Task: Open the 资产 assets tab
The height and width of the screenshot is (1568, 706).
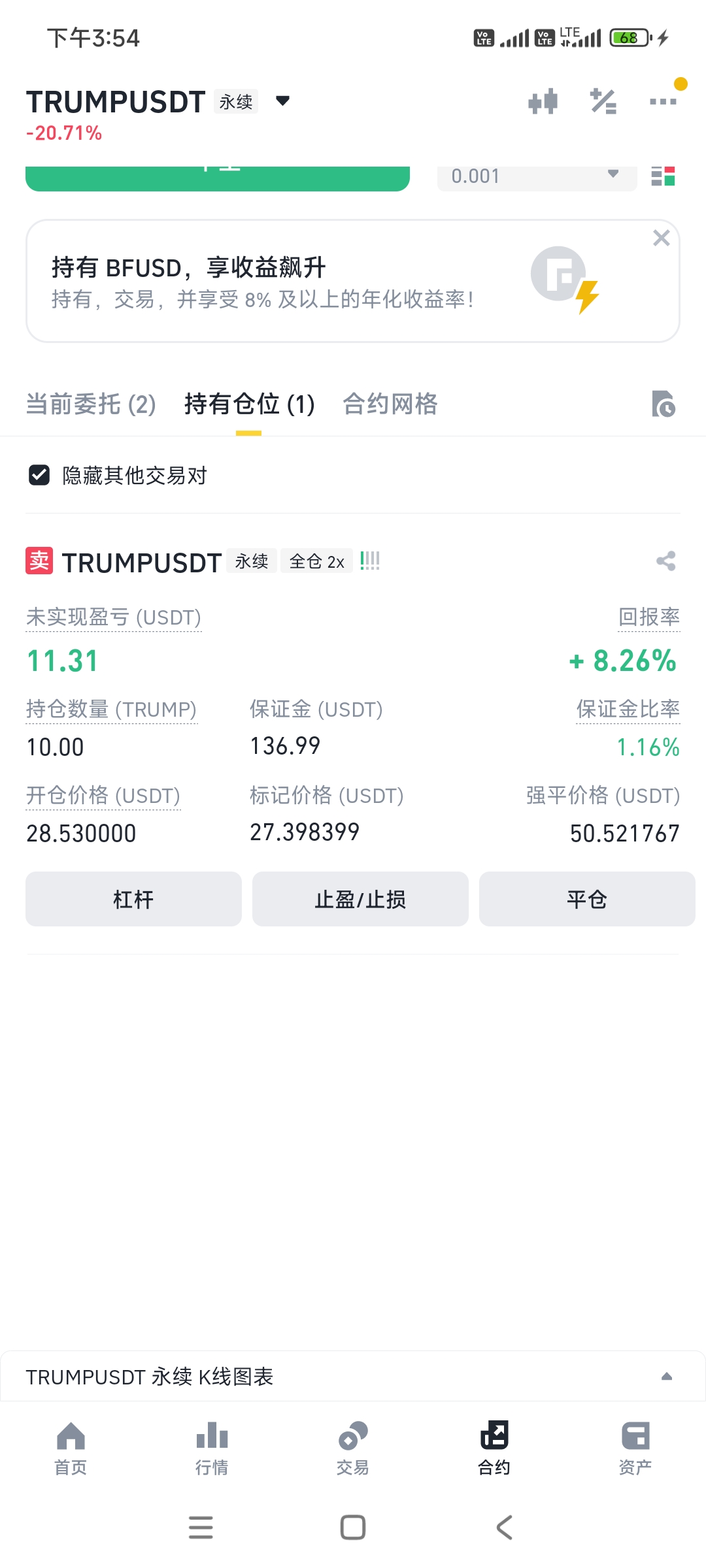Action: pyautogui.click(x=635, y=1448)
